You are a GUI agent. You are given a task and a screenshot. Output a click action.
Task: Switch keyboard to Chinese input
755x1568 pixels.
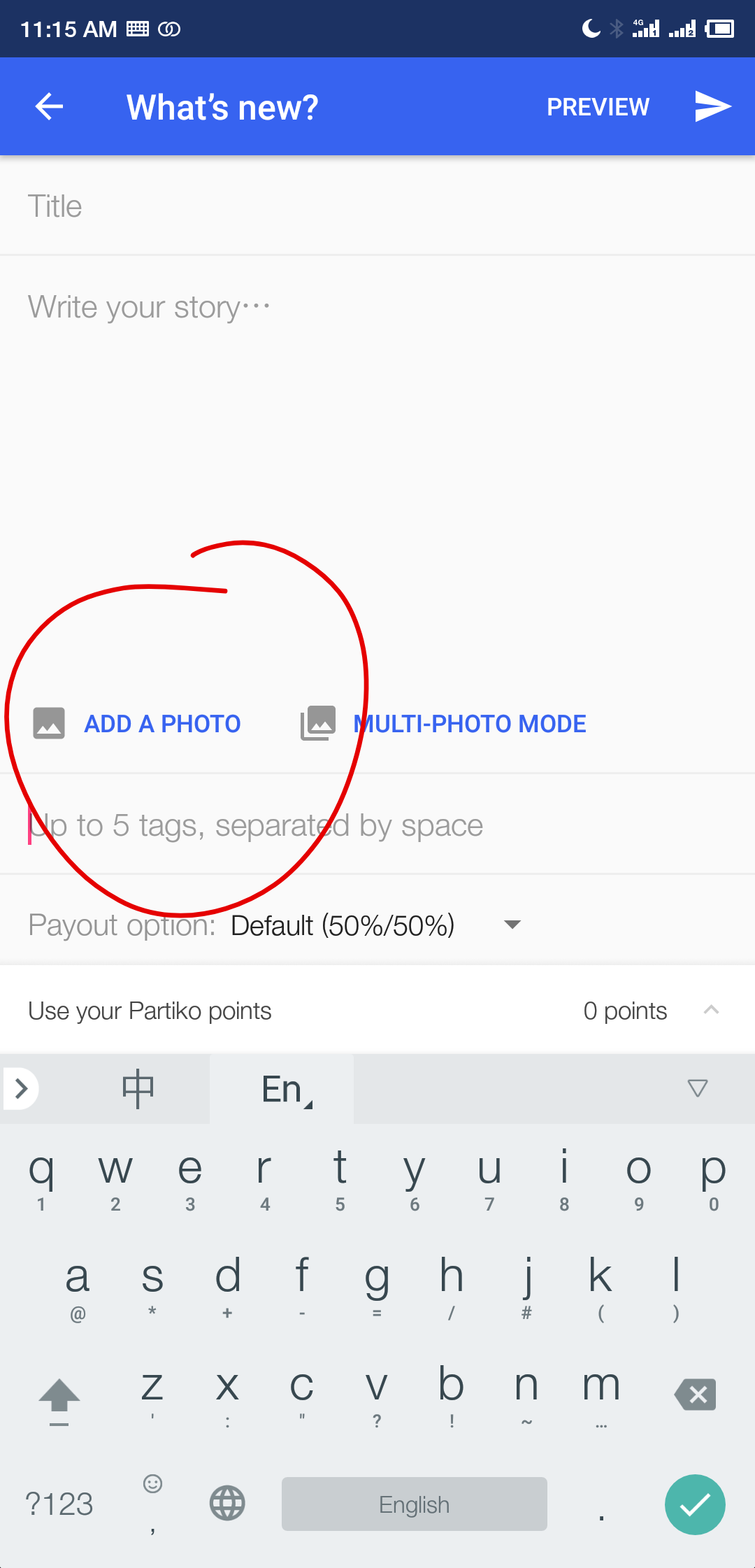click(138, 1088)
